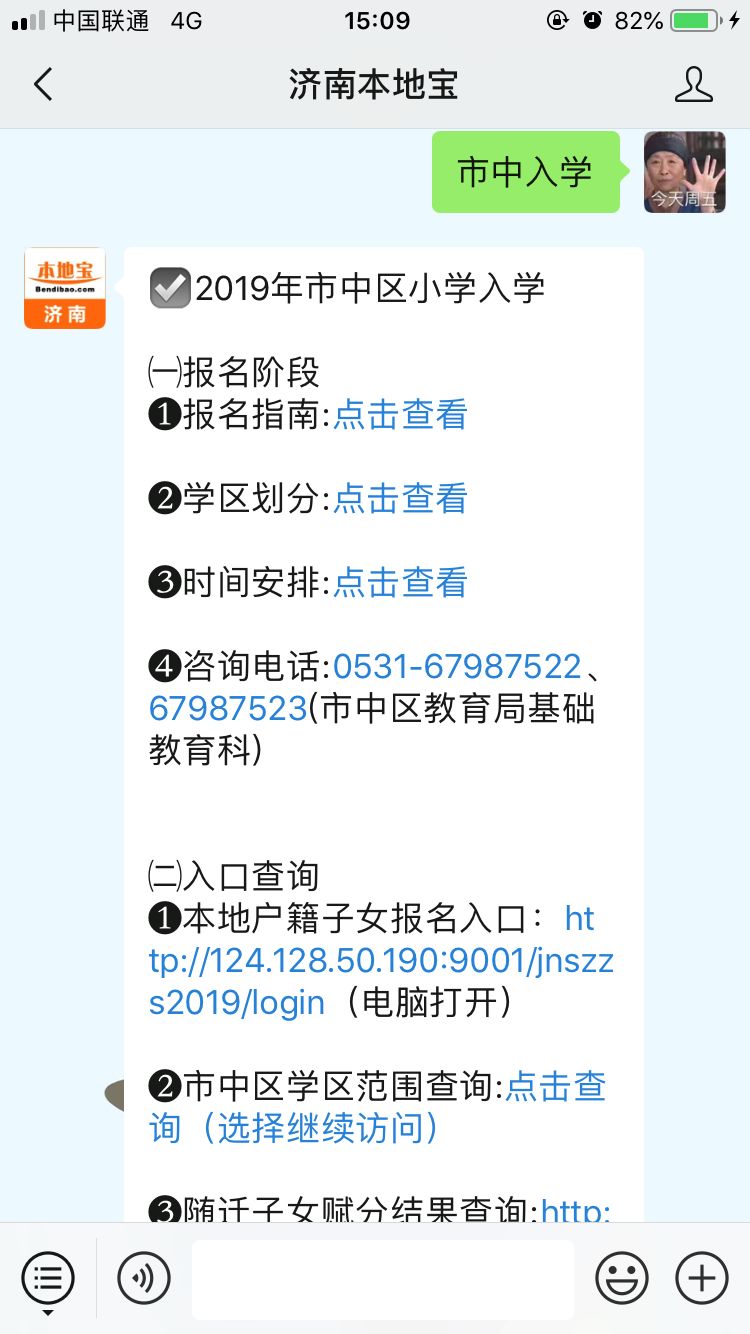Open the official account menu icon
The height and width of the screenshot is (1334, 750).
tap(48, 1277)
